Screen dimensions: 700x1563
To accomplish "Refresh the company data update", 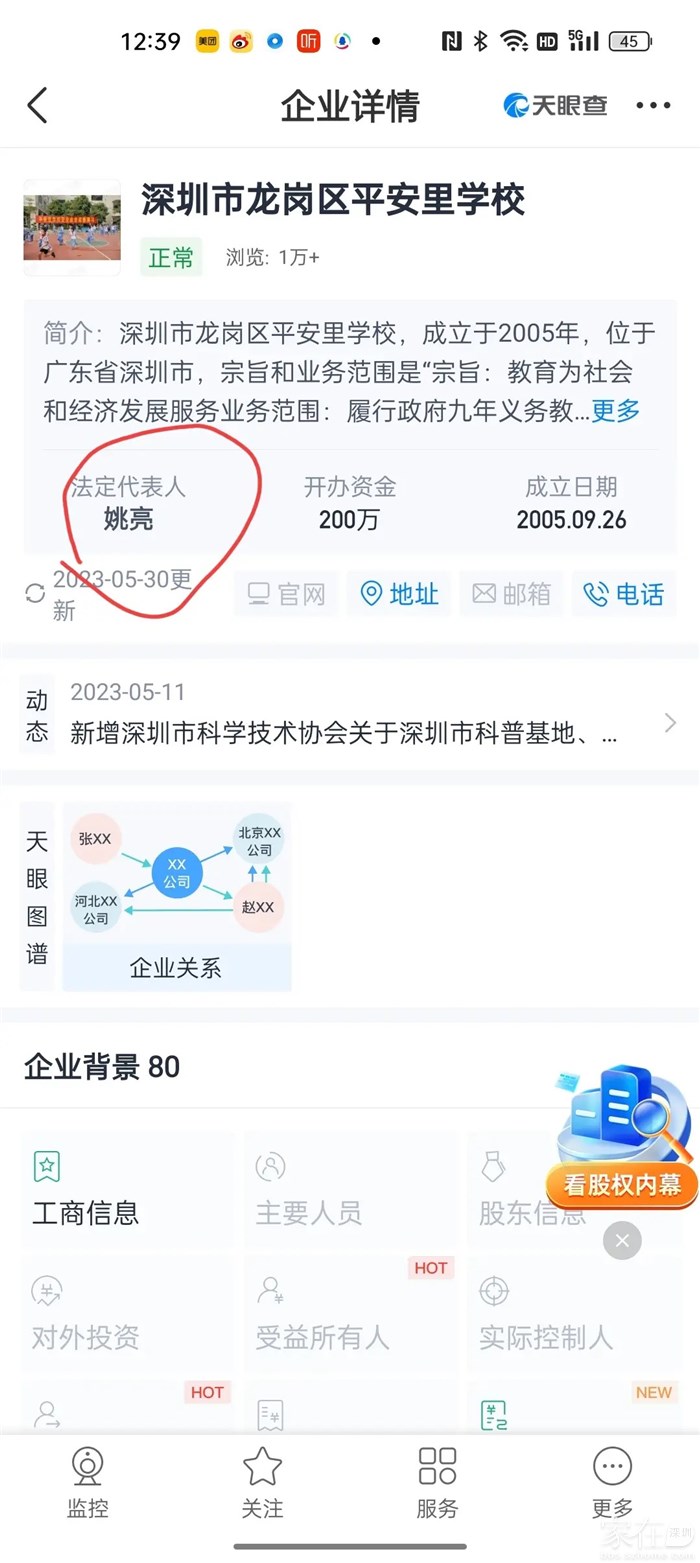I will [36, 594].
